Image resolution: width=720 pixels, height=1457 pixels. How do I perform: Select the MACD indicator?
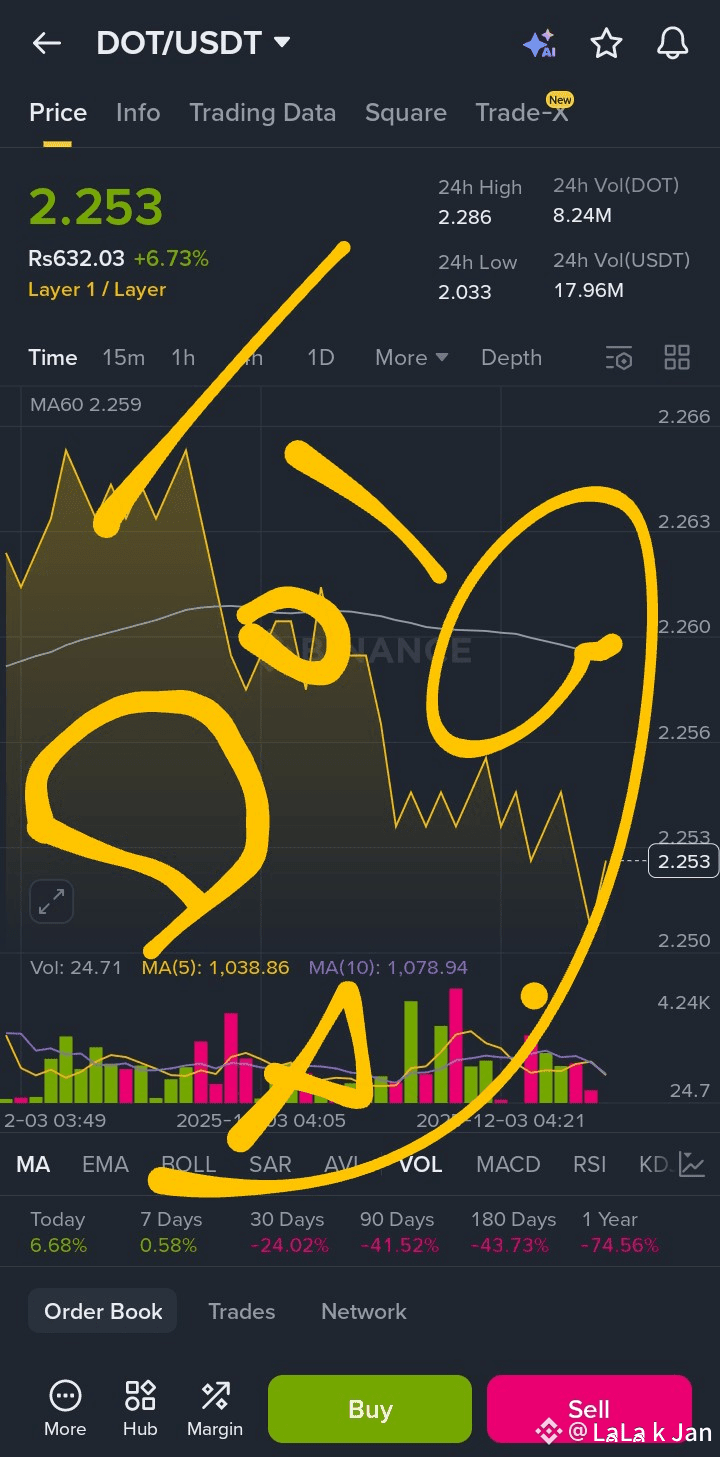508,1164
